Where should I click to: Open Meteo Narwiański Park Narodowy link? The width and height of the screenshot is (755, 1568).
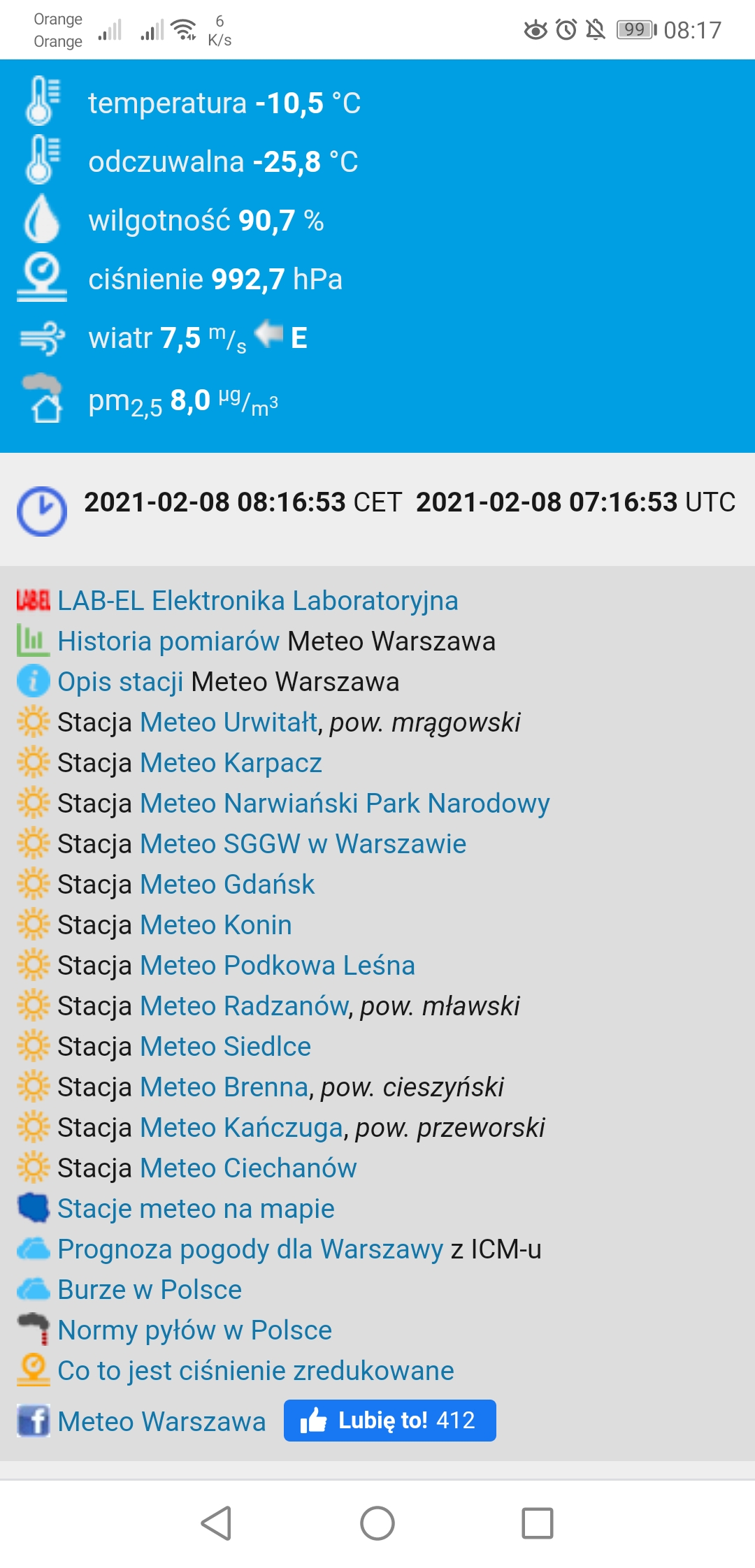345,804
